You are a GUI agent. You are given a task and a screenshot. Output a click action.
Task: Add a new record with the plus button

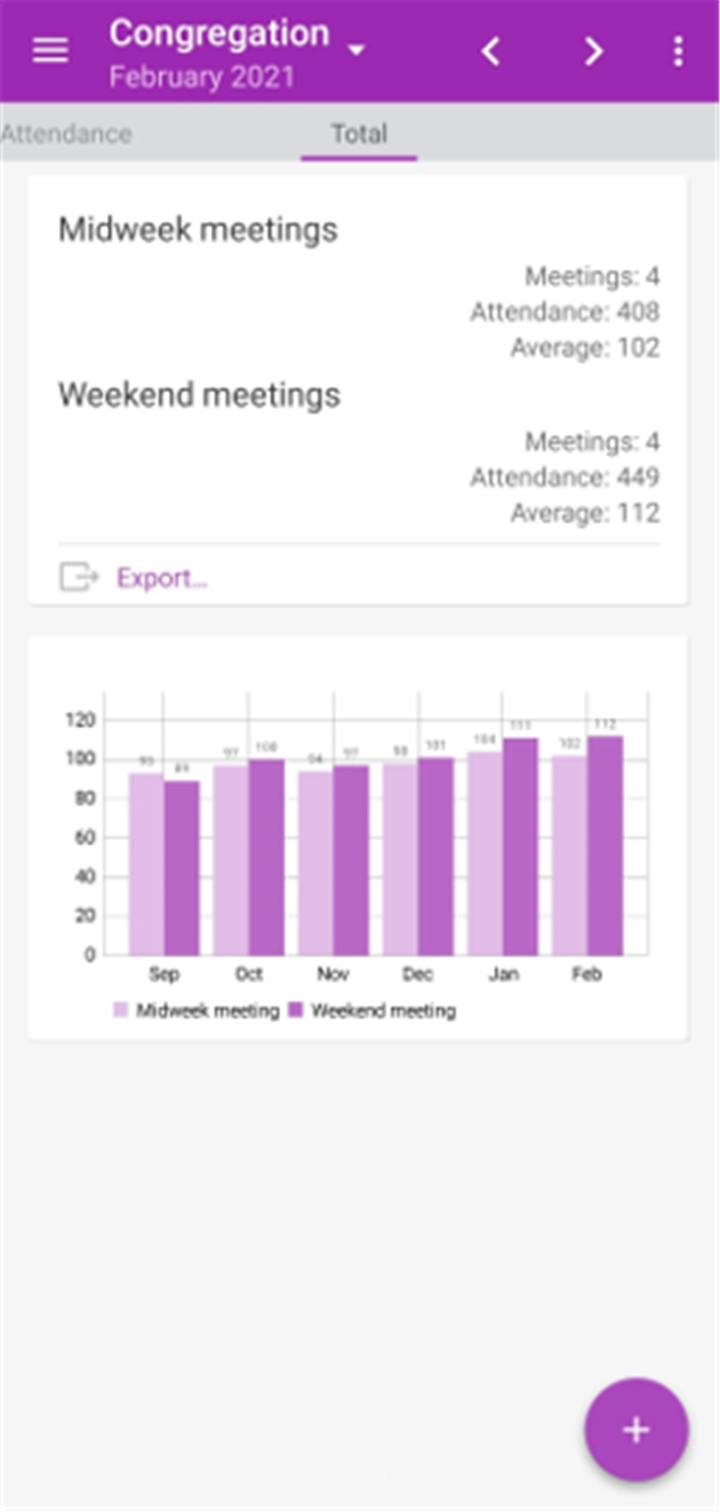[x=636, y=1430]
